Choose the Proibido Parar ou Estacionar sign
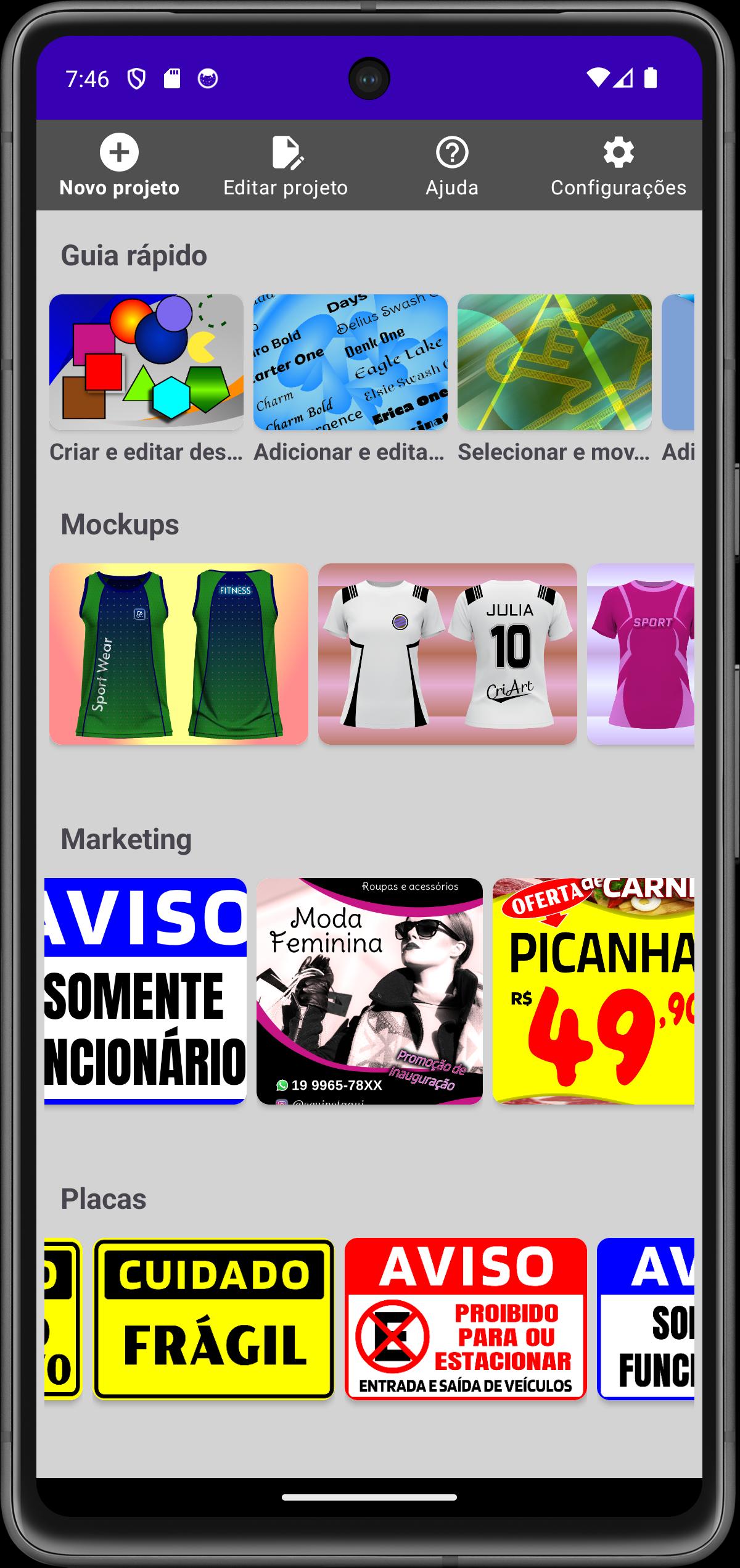 466,1319
